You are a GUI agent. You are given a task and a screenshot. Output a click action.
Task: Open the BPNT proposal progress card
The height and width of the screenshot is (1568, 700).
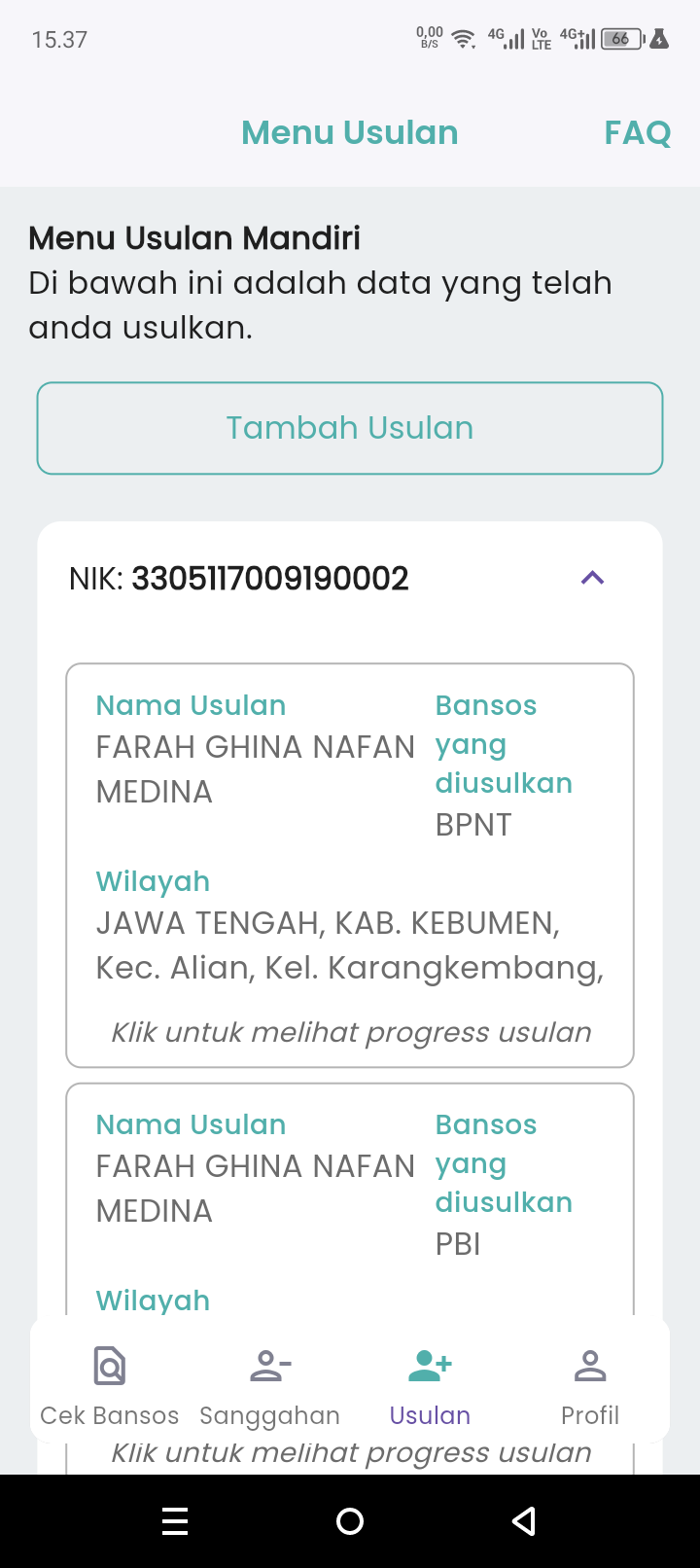[x=350, y=866]
